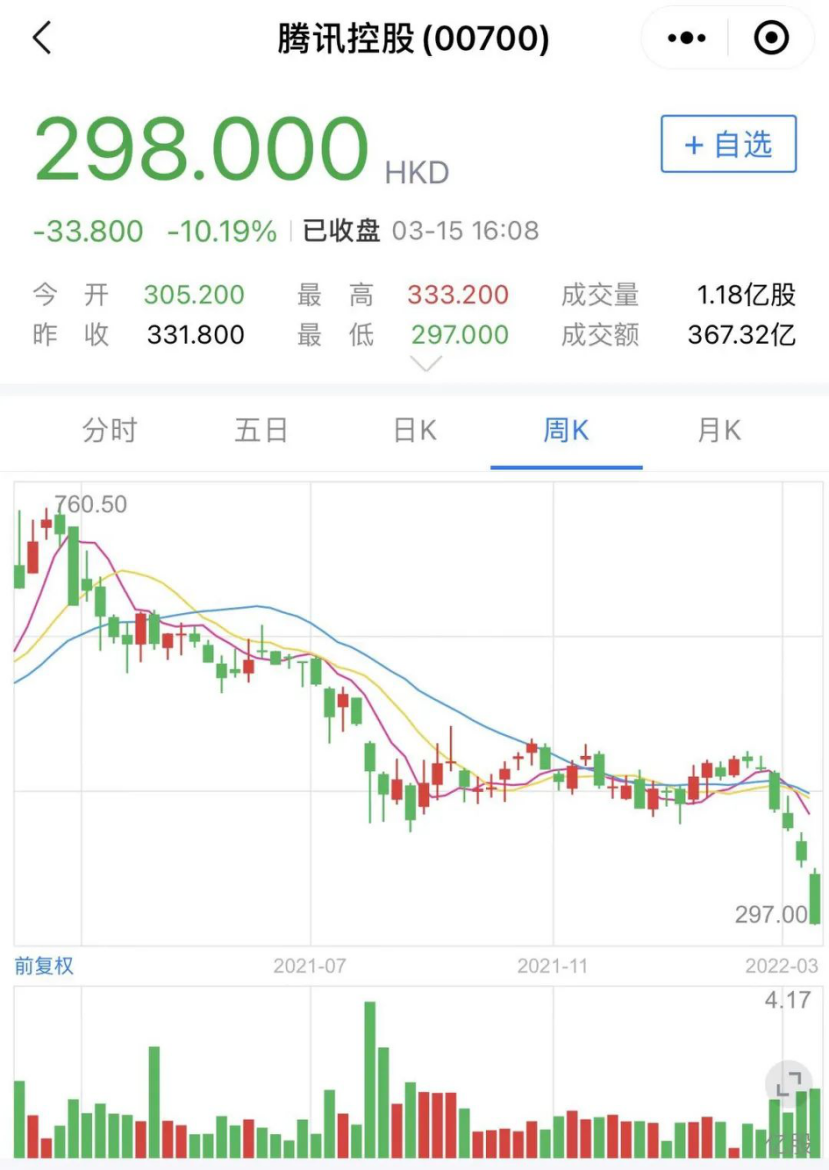This screenshot has width=829, height=1170.
Task: Open the 前复权 price adjustment selector
Action: (x=44, y=966)
